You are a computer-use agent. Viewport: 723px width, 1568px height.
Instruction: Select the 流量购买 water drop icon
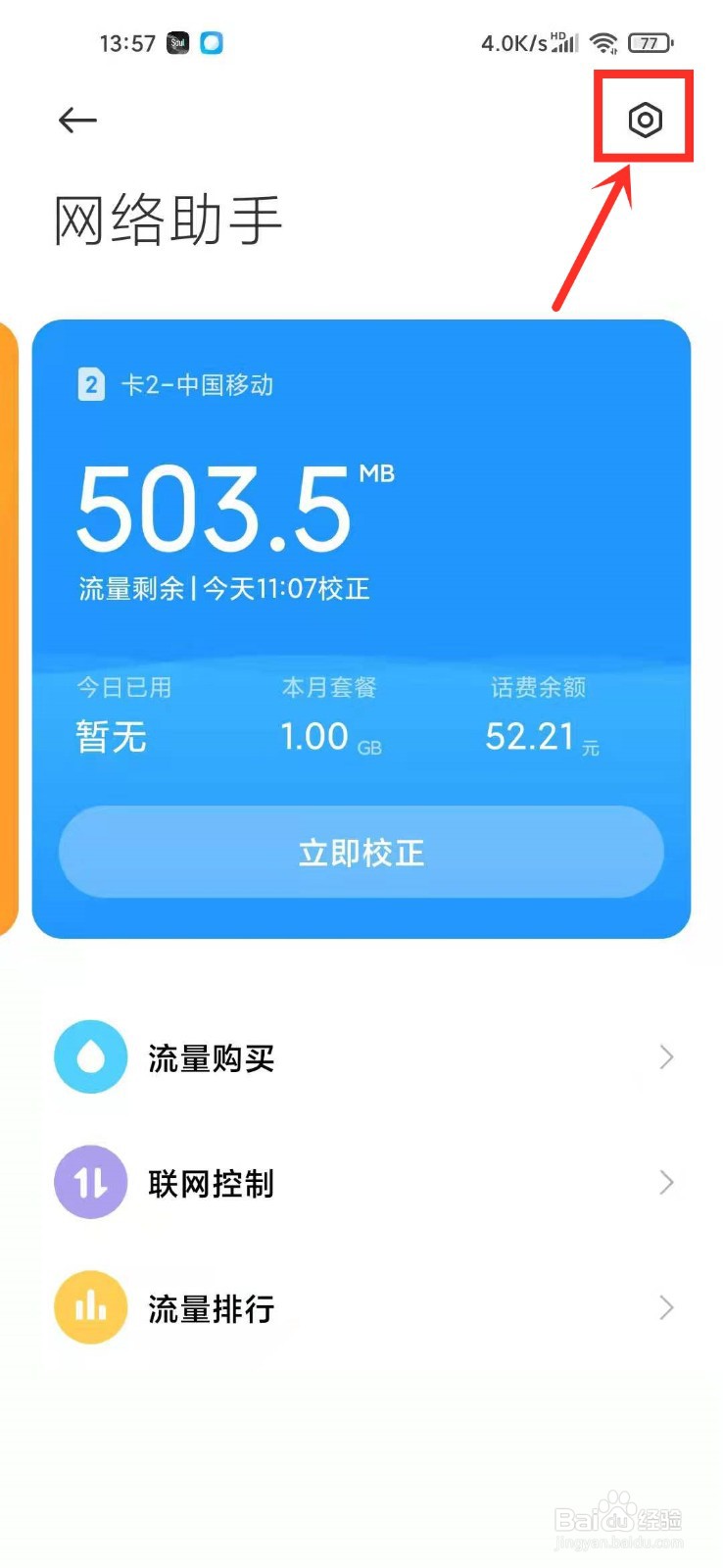90,1056
